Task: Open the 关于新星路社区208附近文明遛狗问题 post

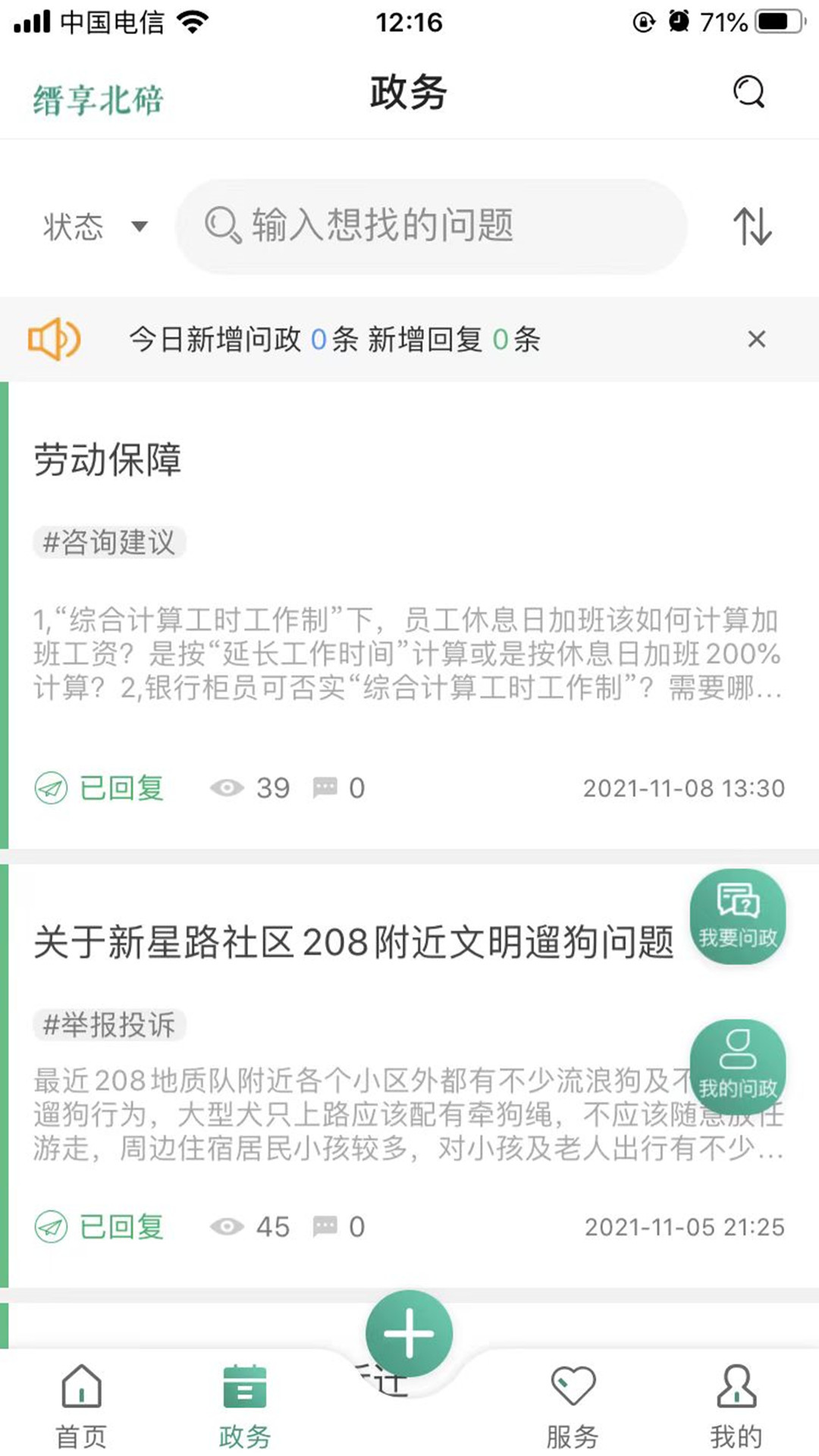Action: pyautogui.click(x=353, y=942)
